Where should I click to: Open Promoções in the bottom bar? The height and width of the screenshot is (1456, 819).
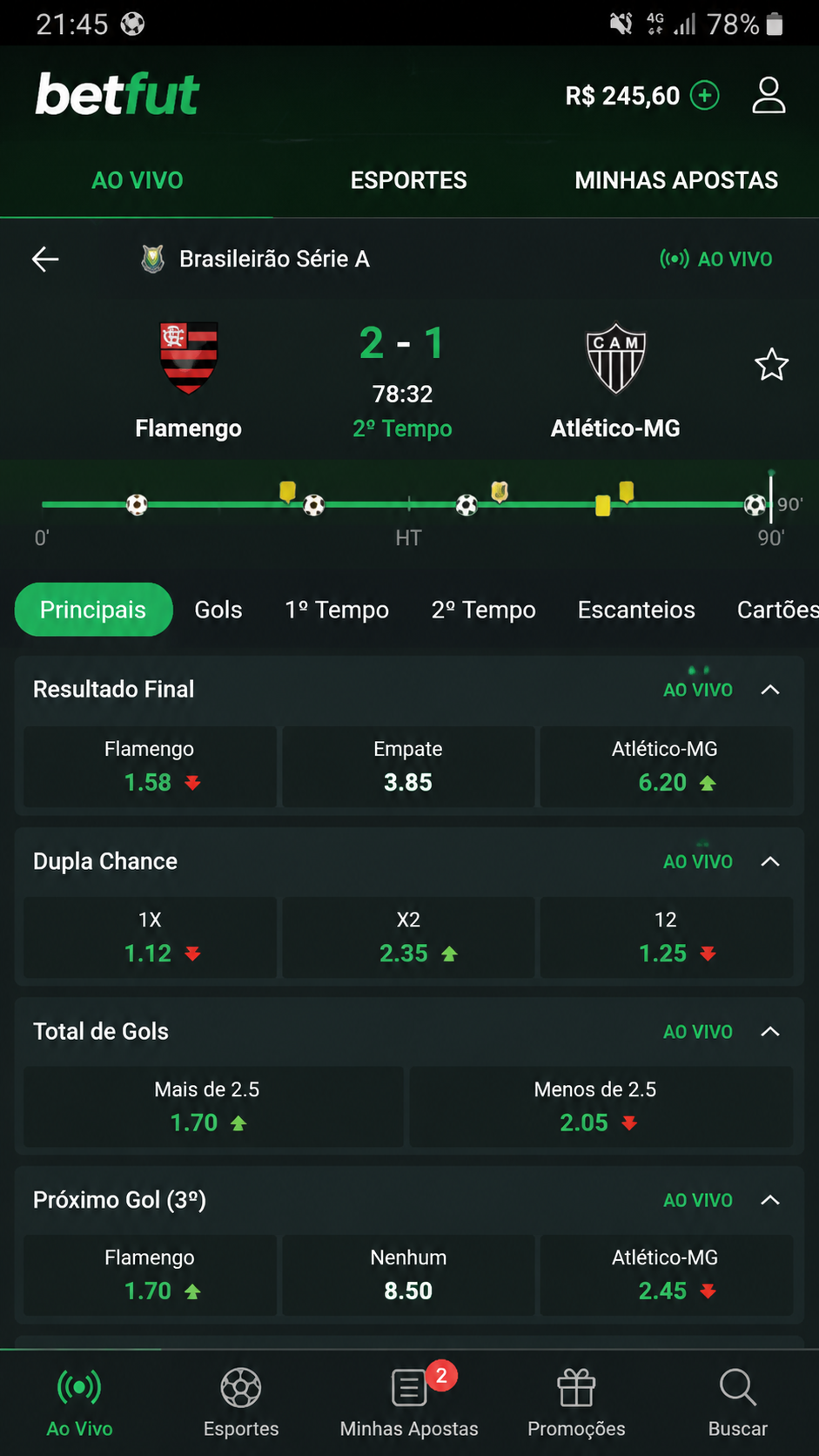576,1402
